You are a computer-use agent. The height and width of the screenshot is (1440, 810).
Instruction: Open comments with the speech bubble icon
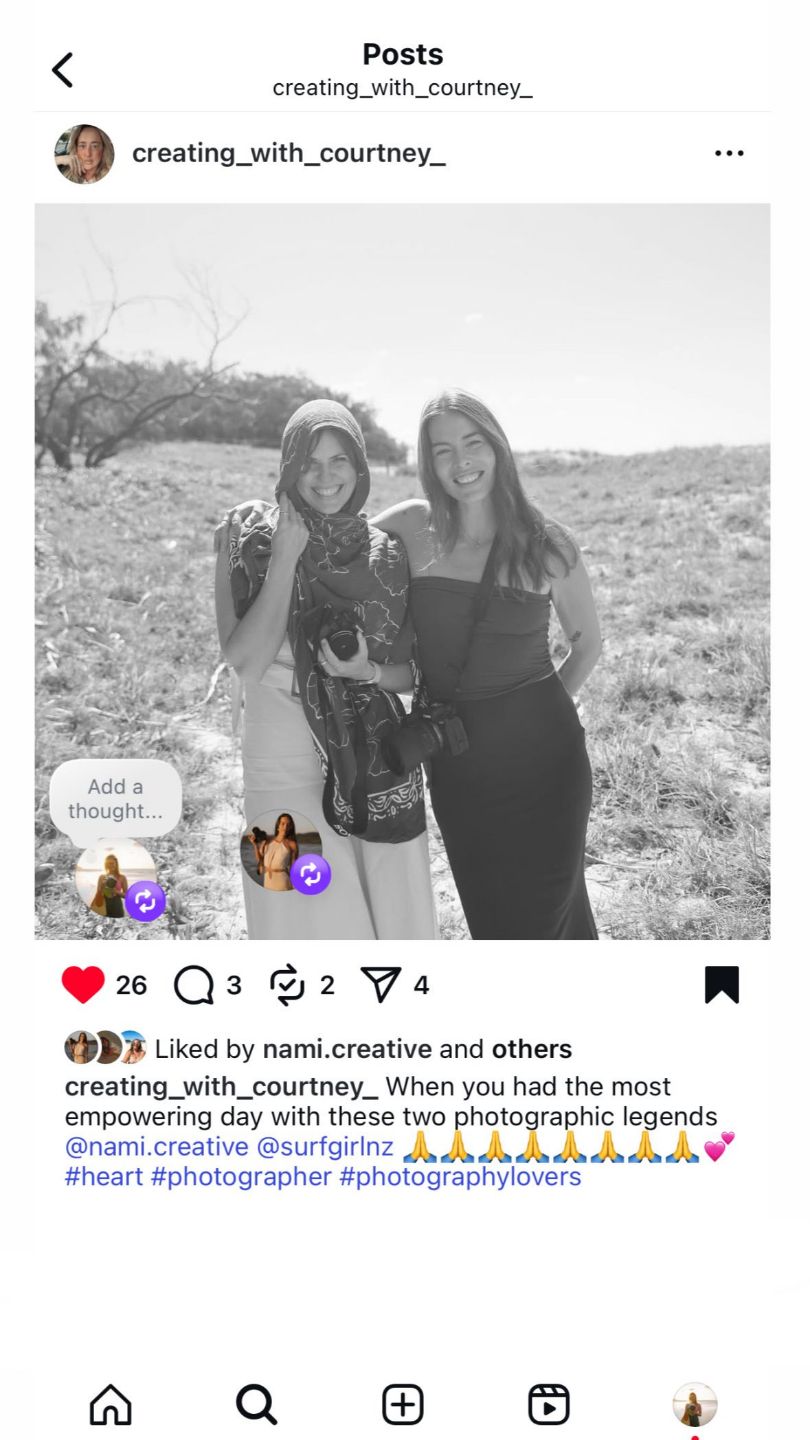pos(194,985)
